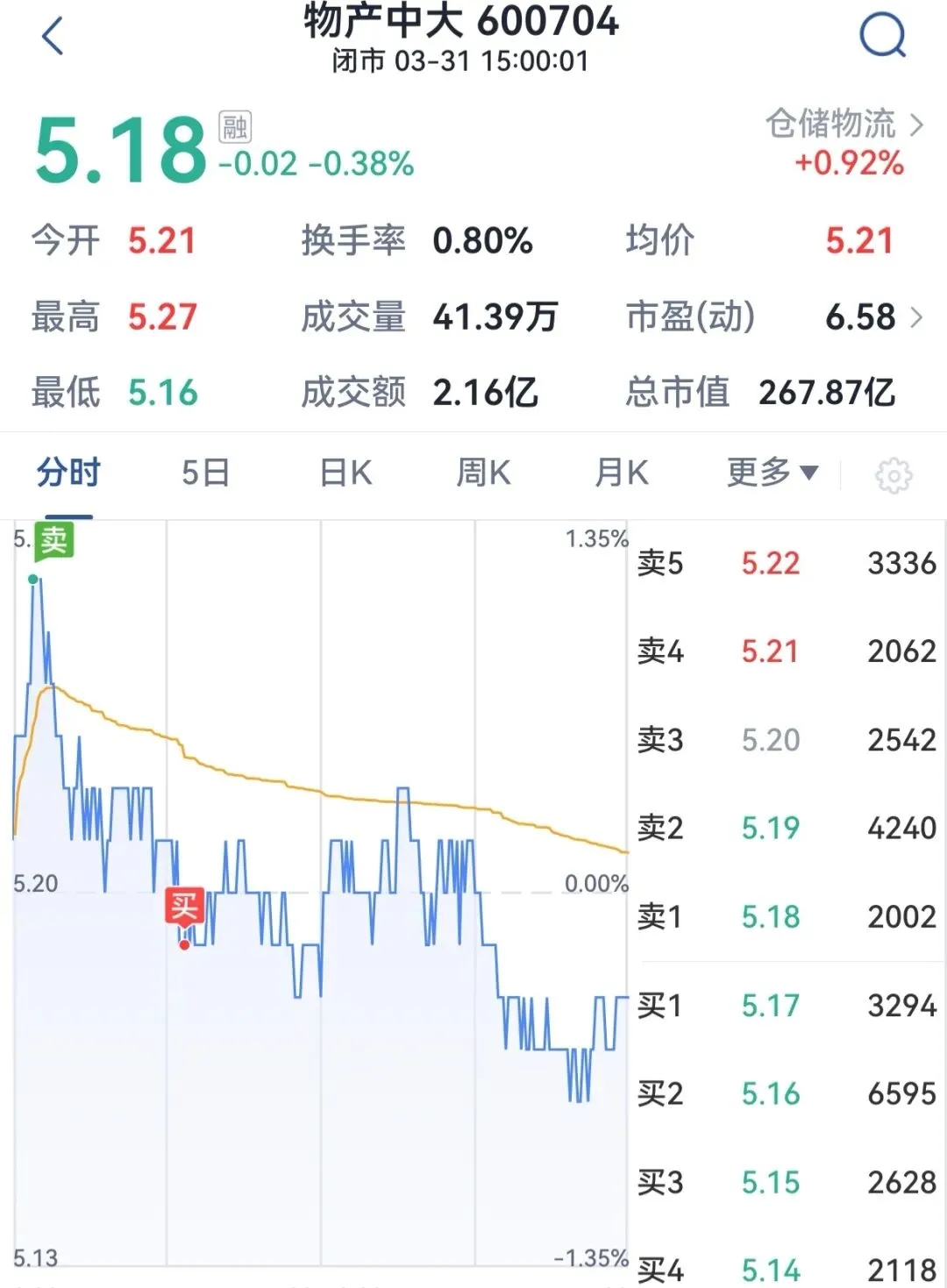Switch to the 周K chart tab
The width and height of the screenshot is (947, 1288).
pos(483,473)
